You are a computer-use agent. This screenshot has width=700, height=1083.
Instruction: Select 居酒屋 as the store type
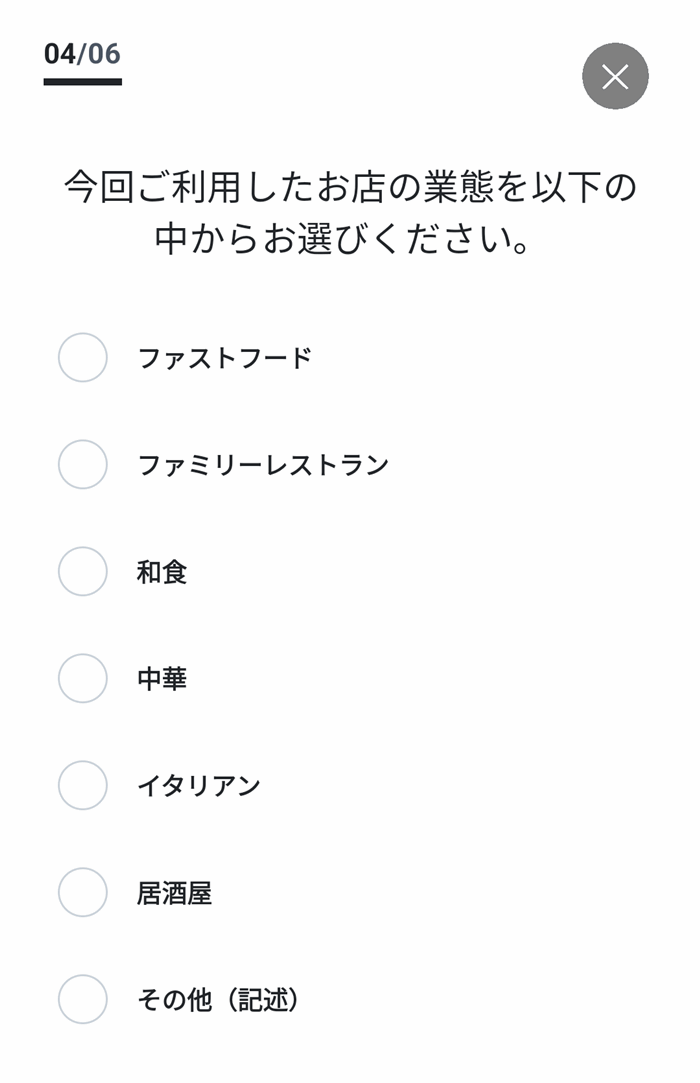pyautogui.click(x=83, y=893)
